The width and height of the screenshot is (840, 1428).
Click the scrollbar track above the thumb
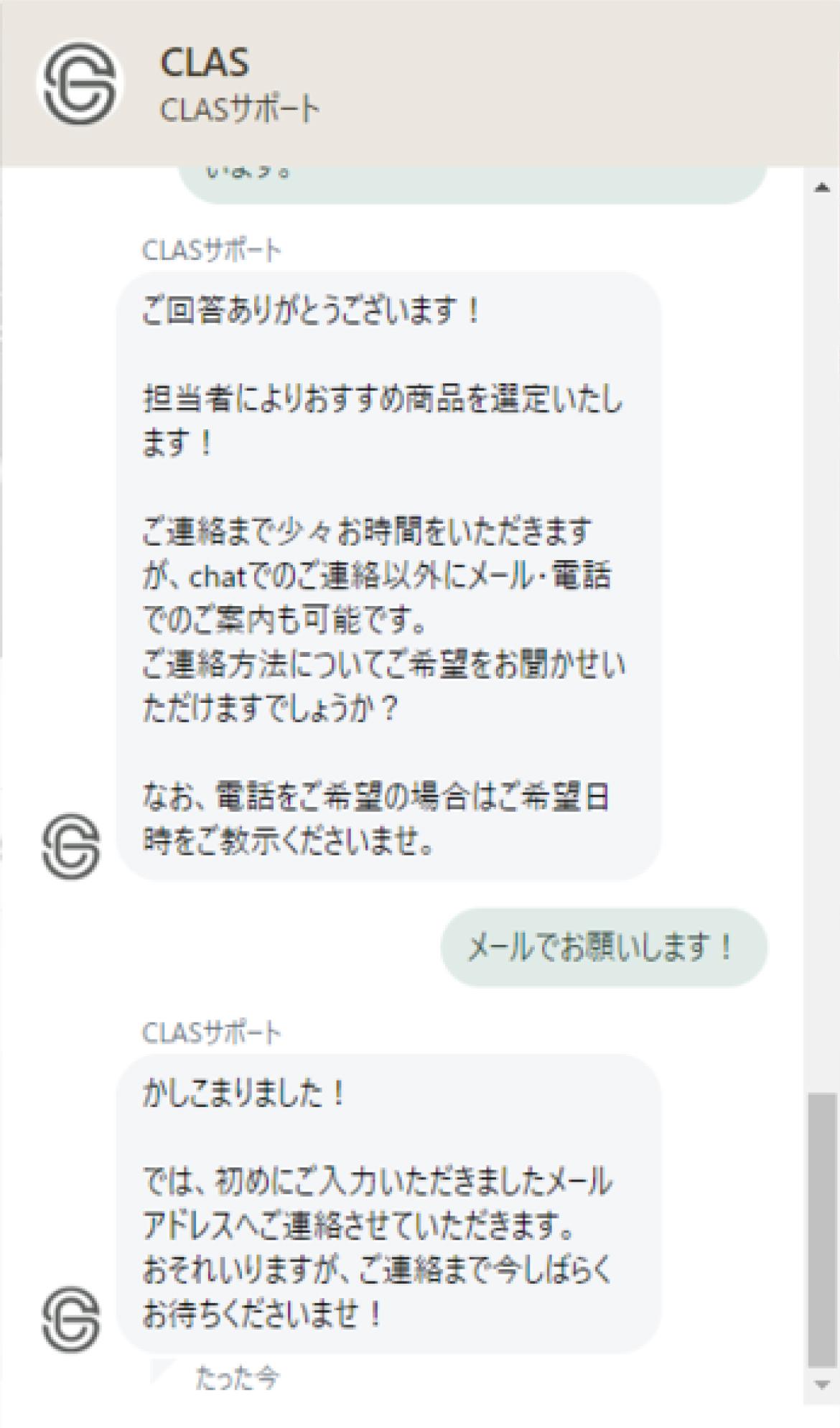pos(822,646)
